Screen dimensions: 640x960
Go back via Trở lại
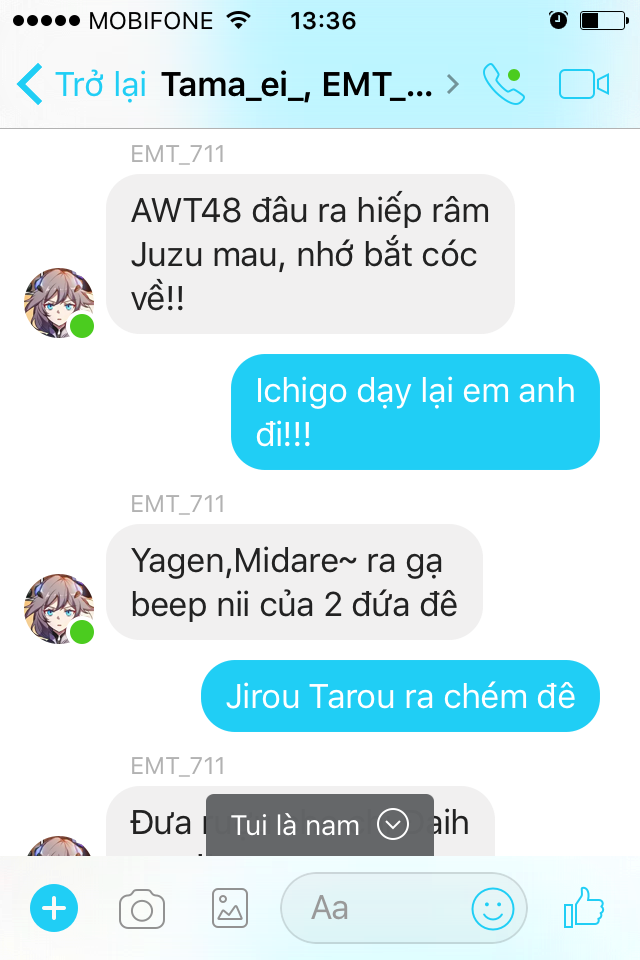click(80, 85)
